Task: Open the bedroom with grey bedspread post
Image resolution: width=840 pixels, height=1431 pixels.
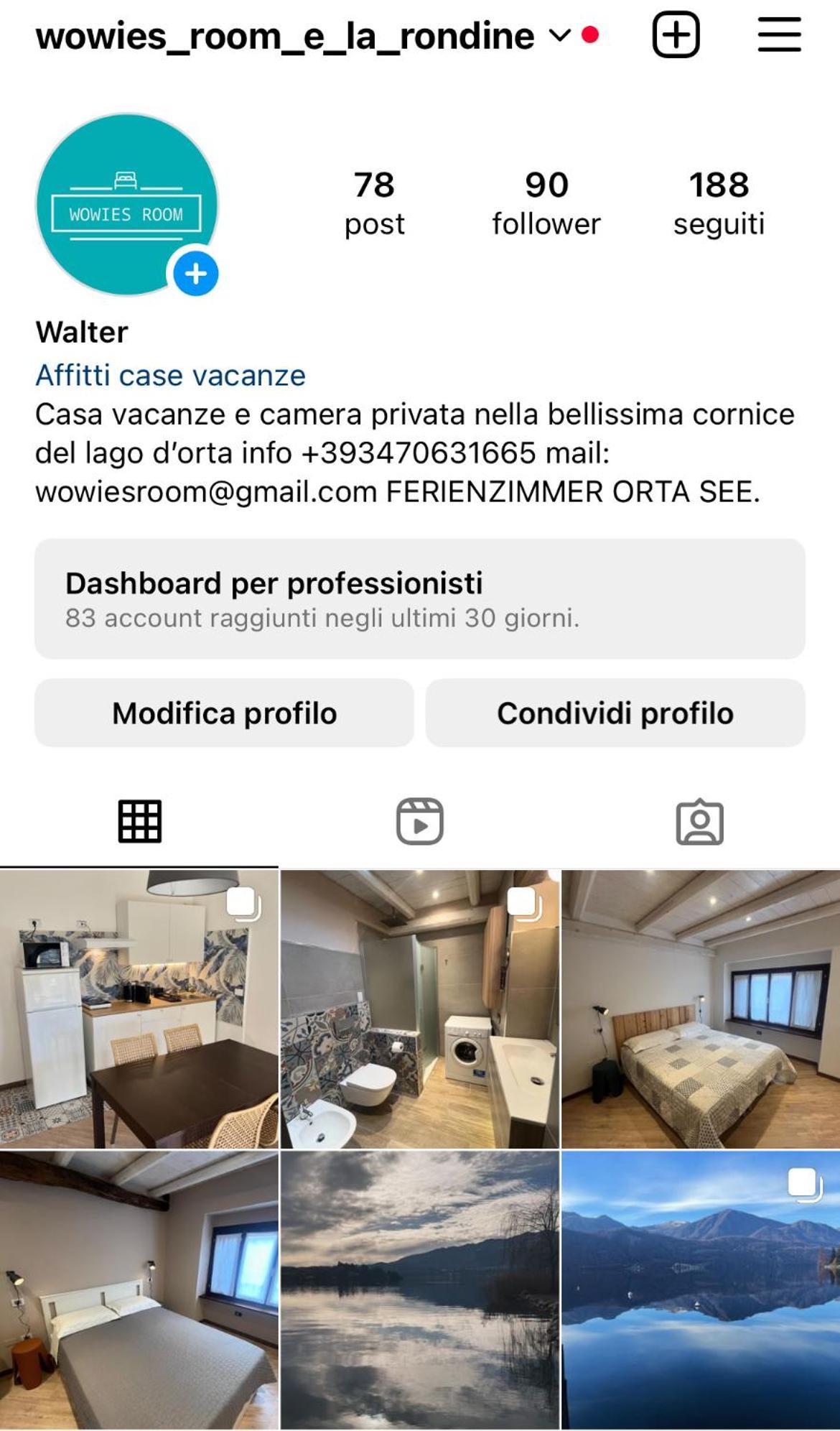Action: [x=139, y=1290]
